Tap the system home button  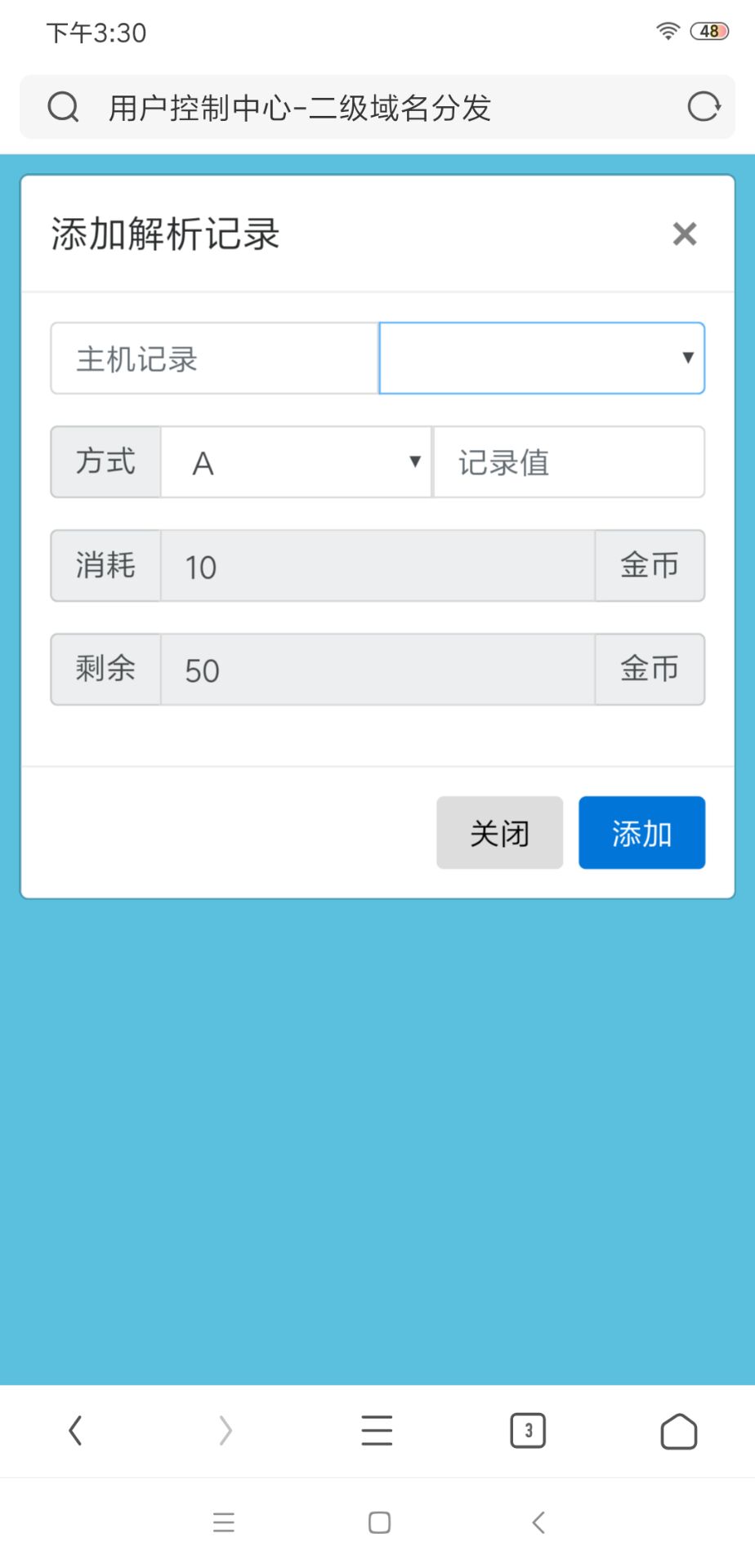(379, 1522)
